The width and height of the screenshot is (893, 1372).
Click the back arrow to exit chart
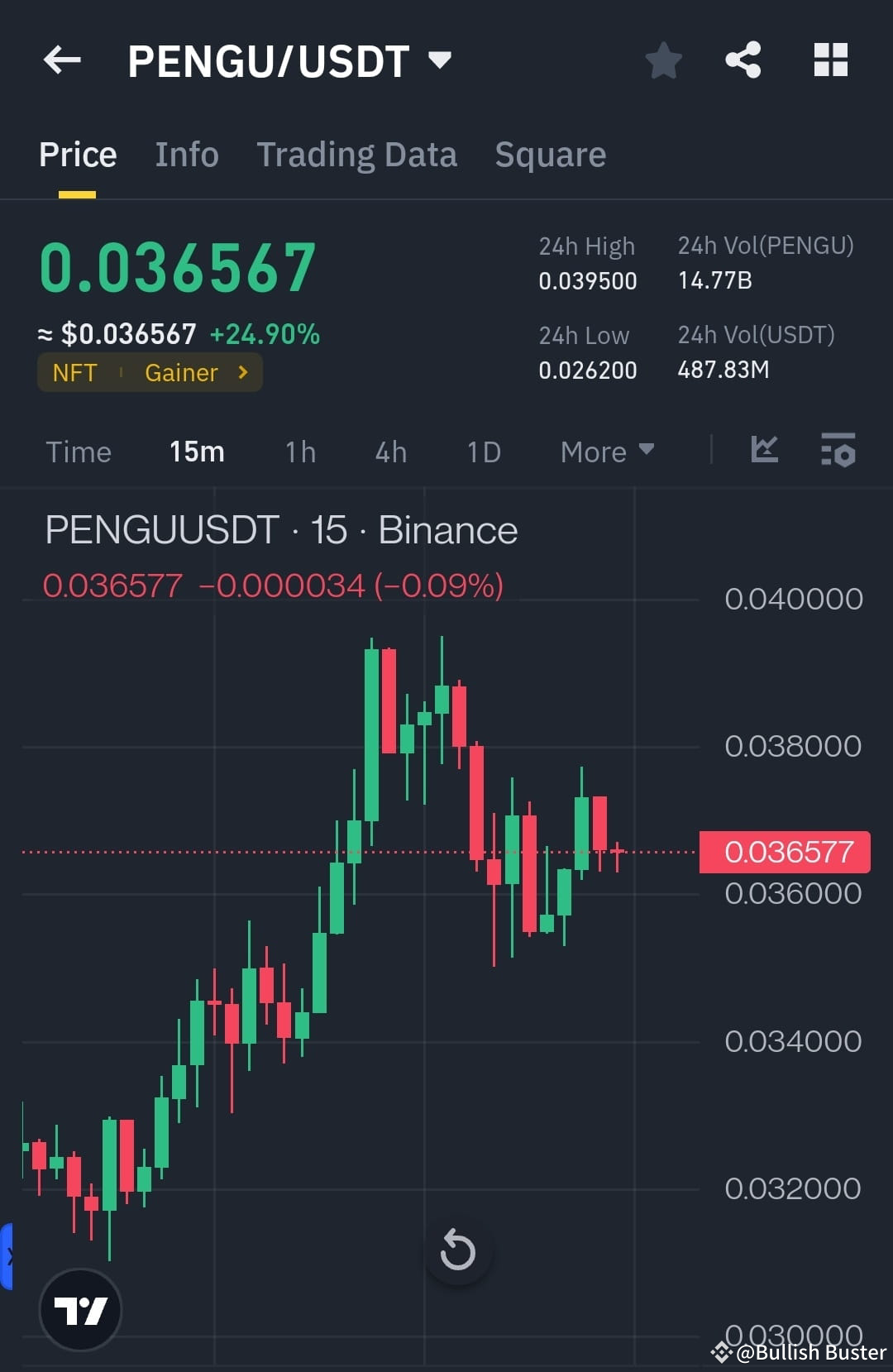[x=62, y=60]
